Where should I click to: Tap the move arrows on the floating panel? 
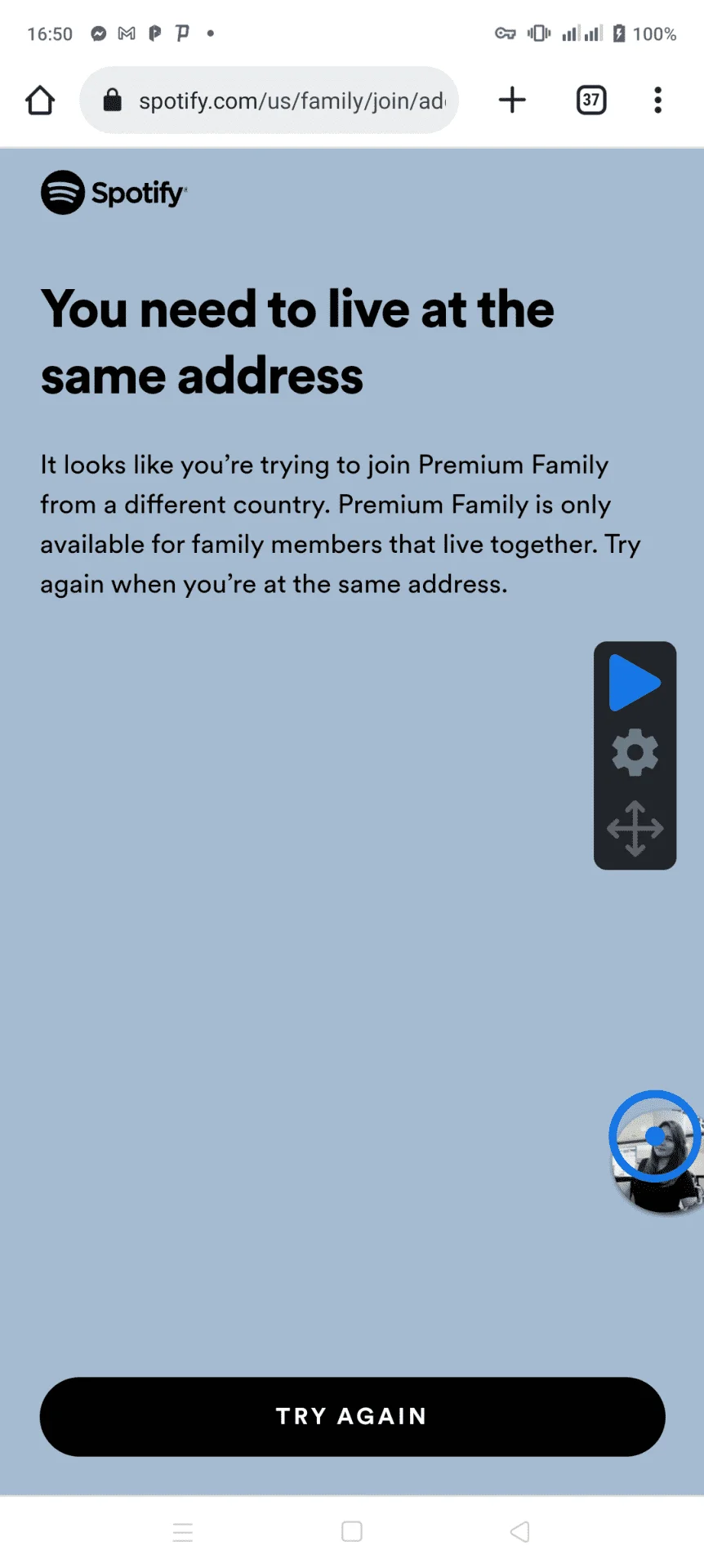point(635,828)
